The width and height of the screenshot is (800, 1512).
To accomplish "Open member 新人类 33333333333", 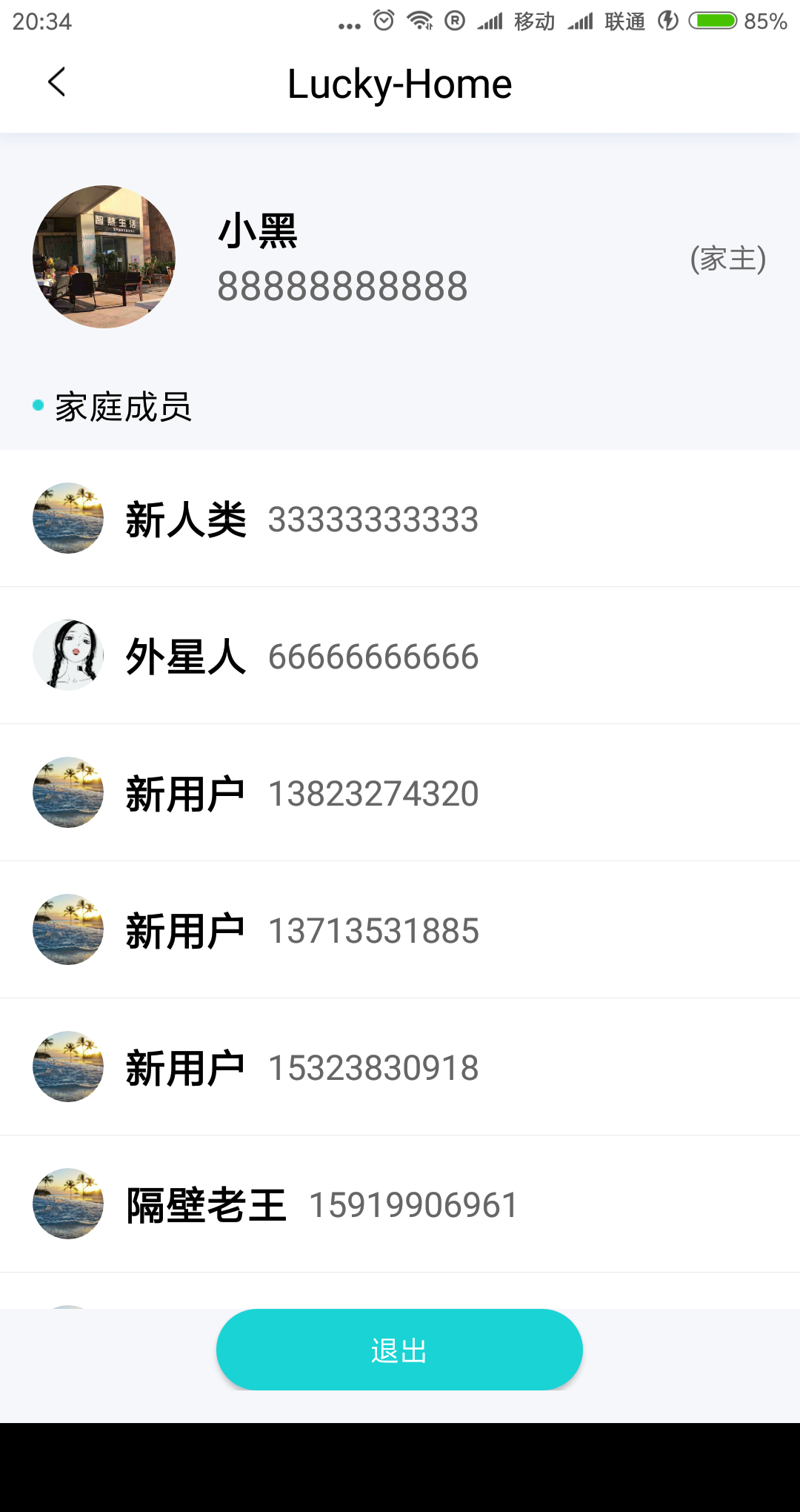I will point(400,519).
